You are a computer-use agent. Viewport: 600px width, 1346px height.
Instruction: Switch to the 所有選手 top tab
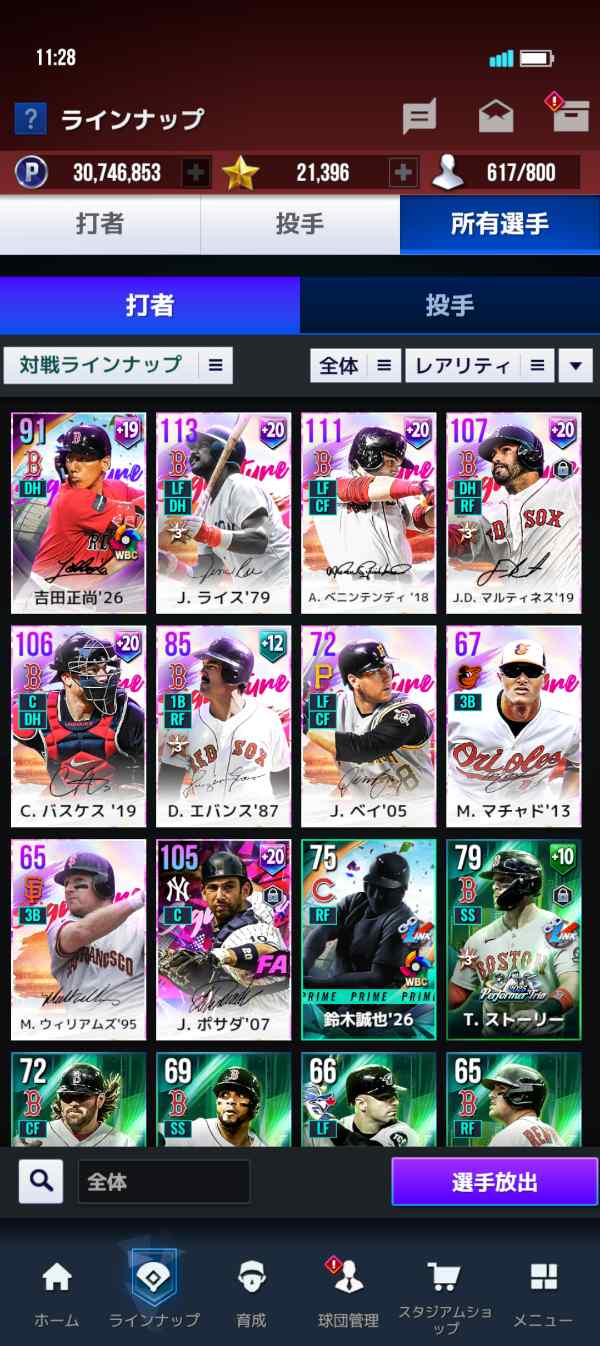(499, 225)
